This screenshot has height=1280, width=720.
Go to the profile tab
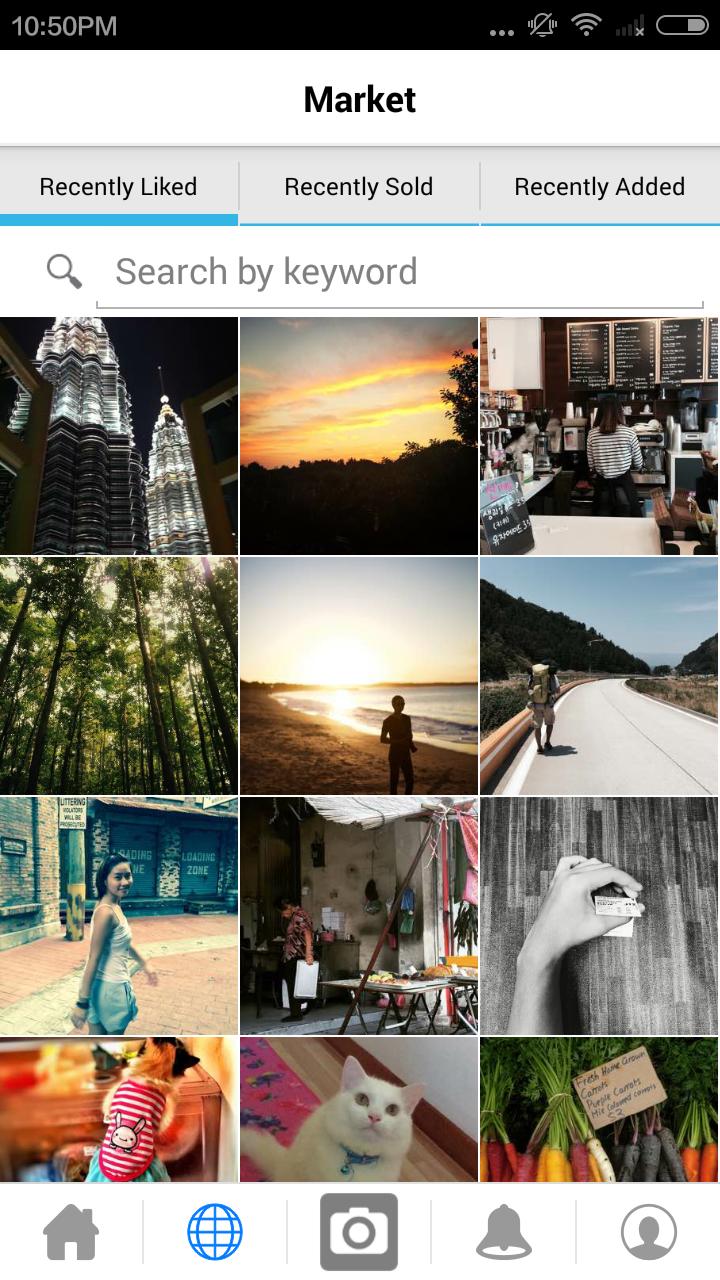coord(648,1232)
